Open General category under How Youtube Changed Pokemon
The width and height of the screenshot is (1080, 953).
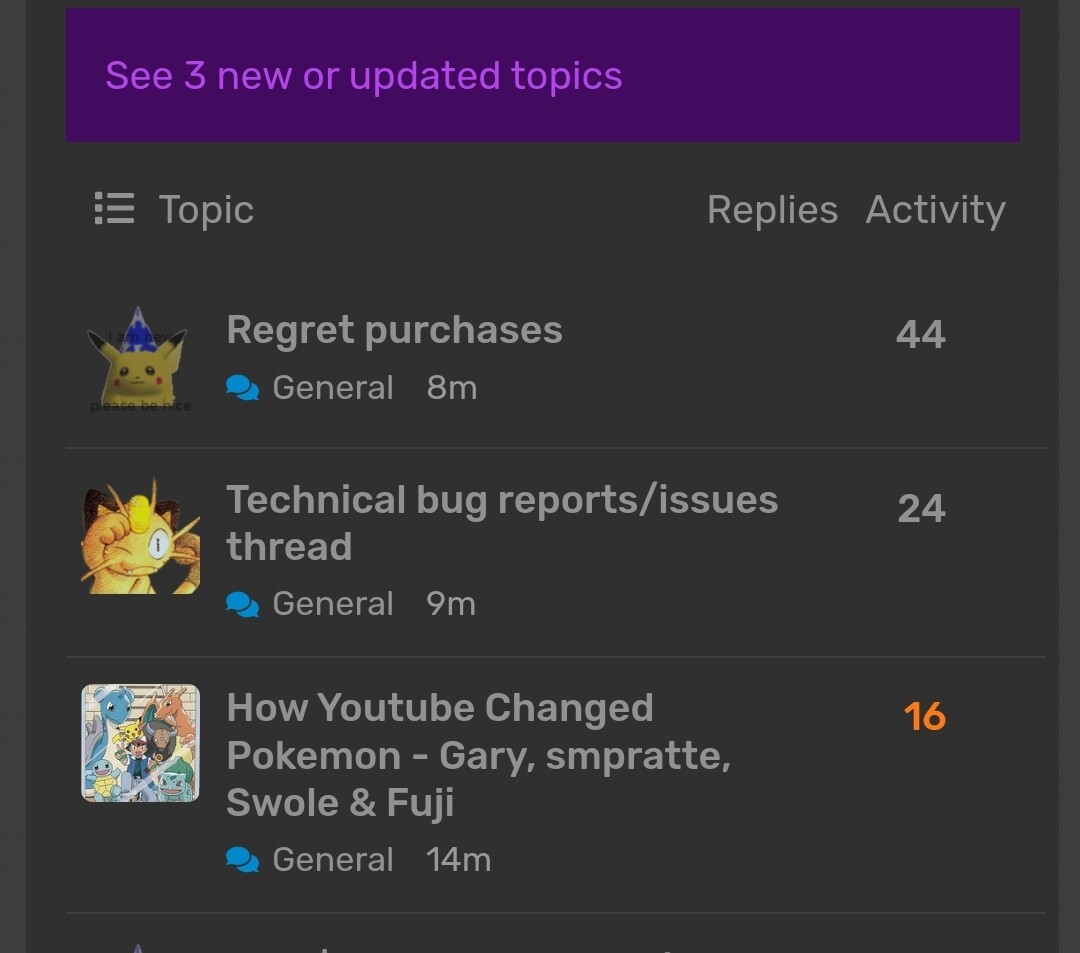tap(332, 860)
